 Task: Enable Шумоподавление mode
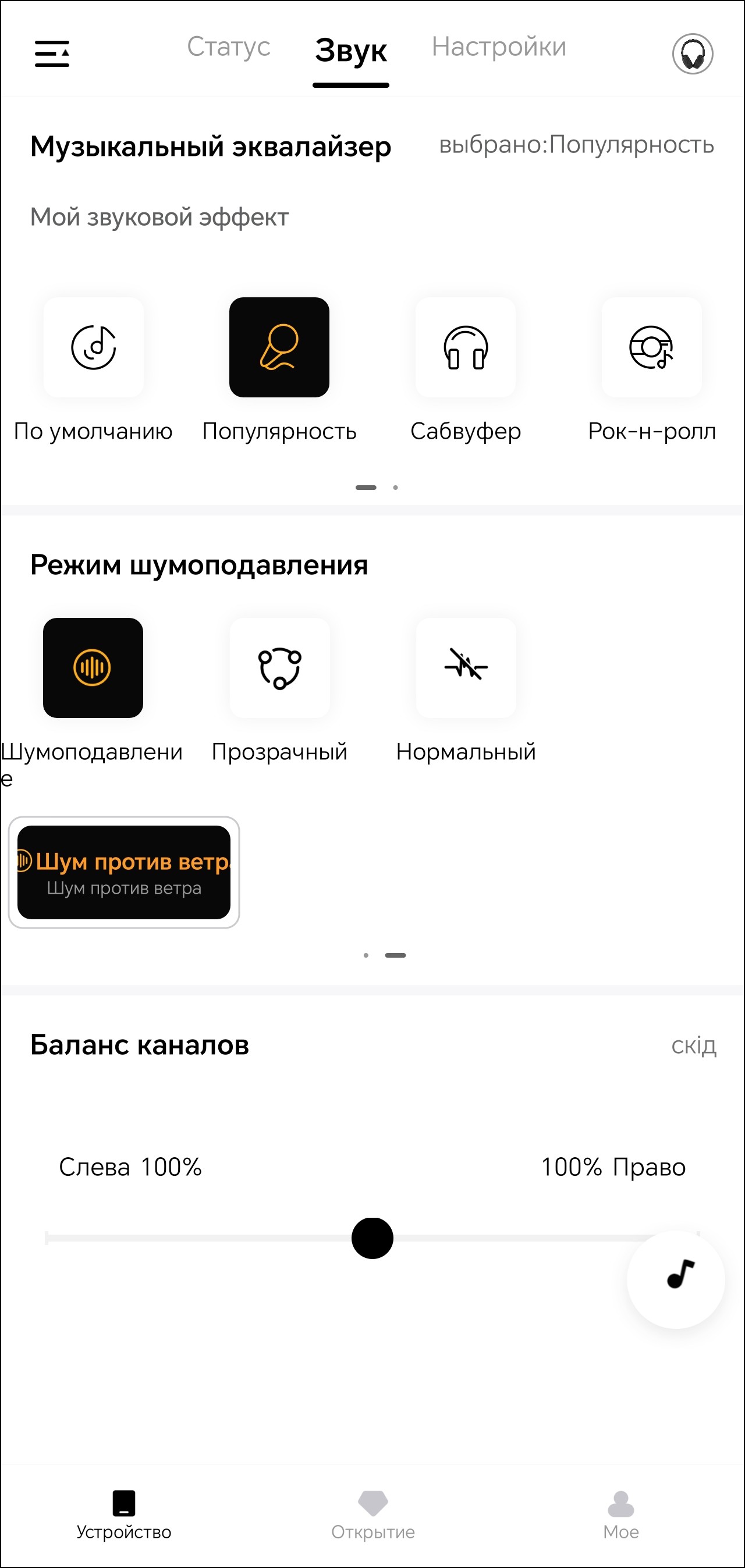93,668
